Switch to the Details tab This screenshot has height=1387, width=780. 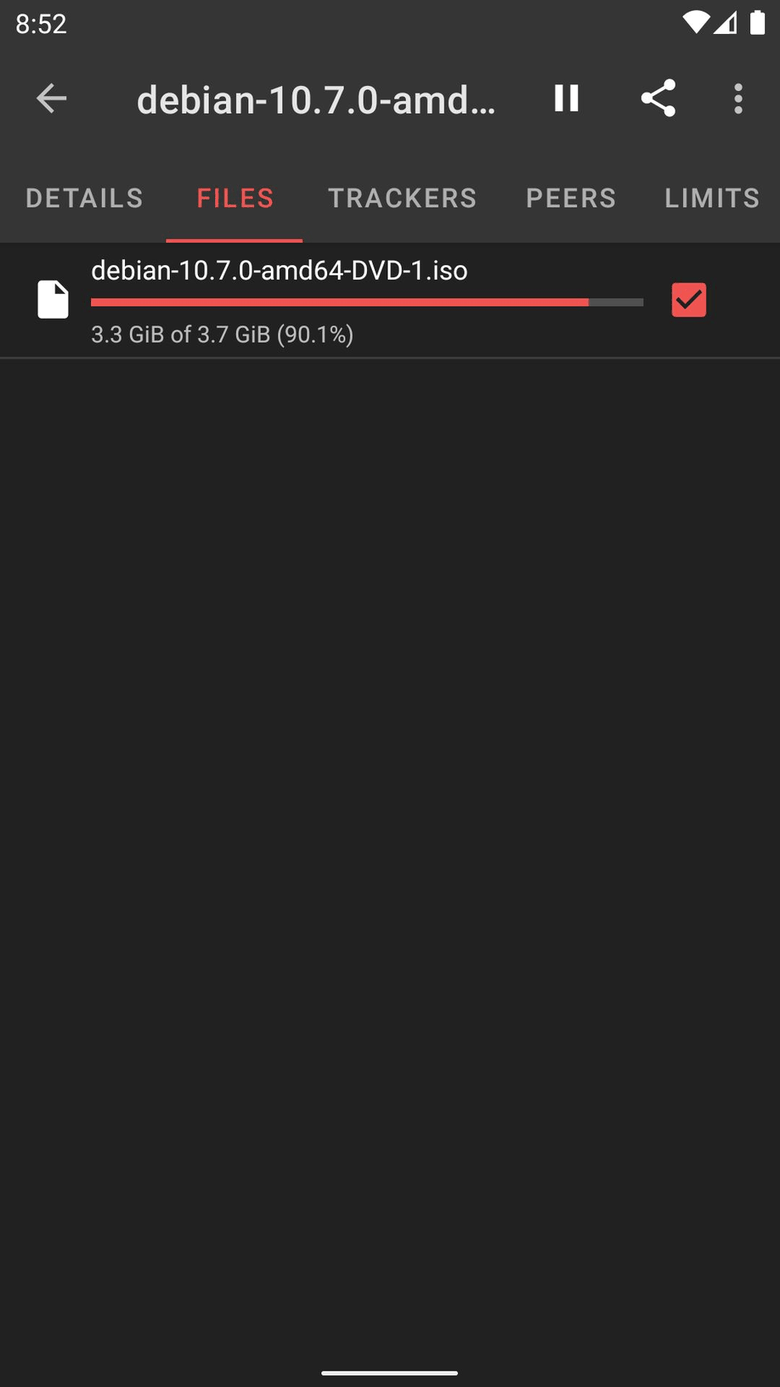pyautogui.click(x=84, y=198)
